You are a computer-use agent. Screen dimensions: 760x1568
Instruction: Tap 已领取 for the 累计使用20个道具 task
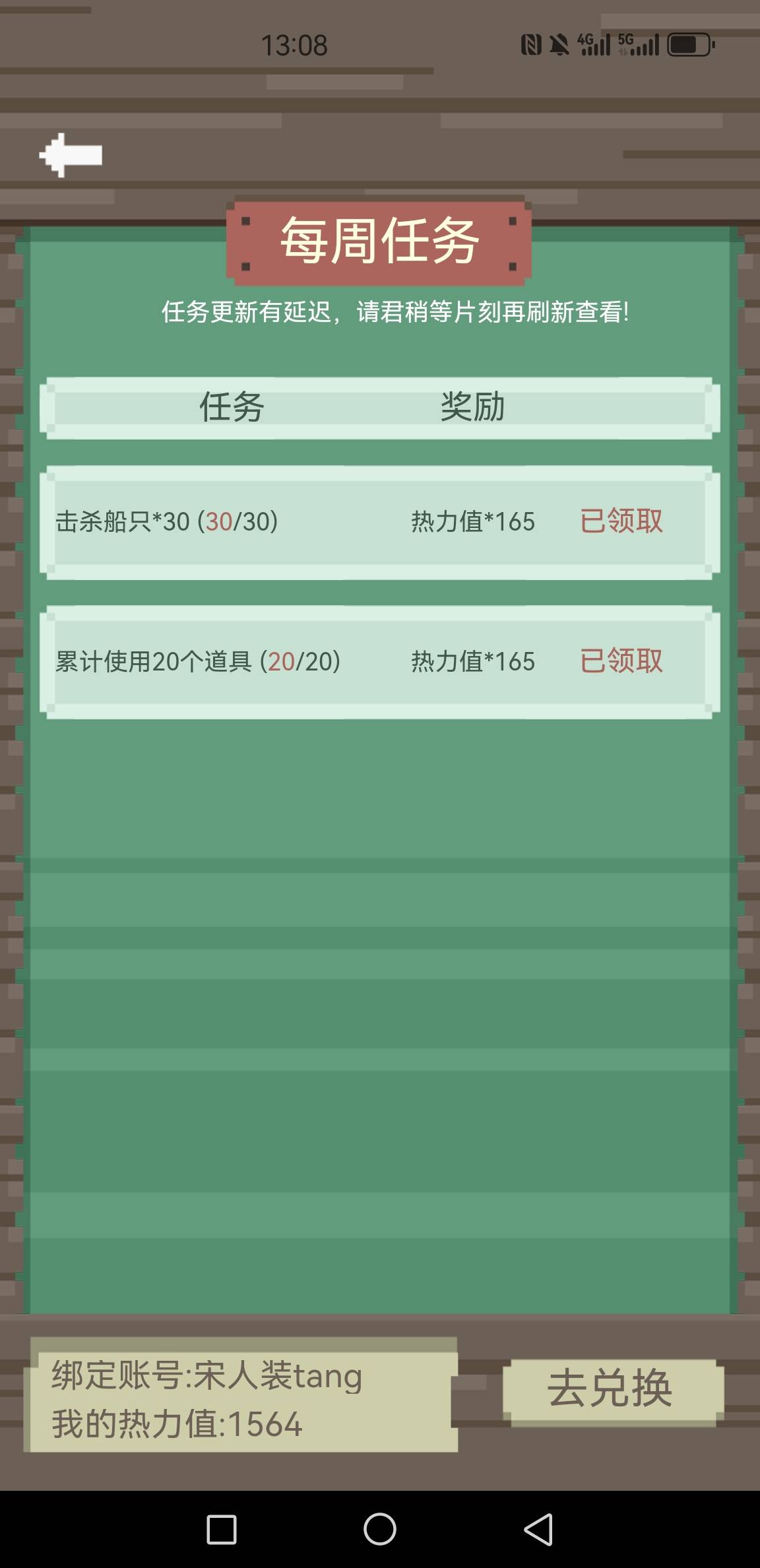click(621, 661)
